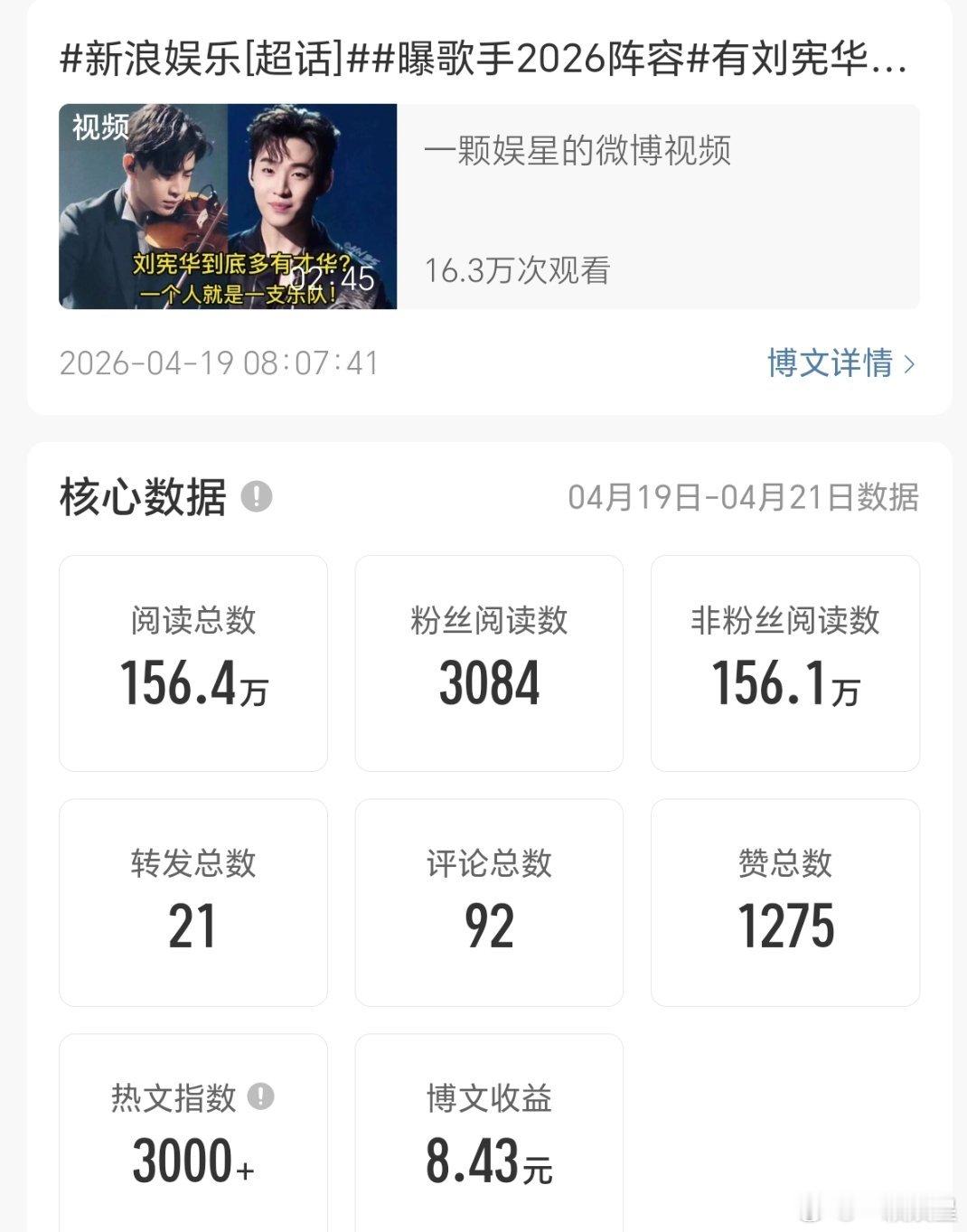Viewport: 967px width, 1232px height.
Task: Open the 非粉丝阅读数 card
Action: point(784,662)
